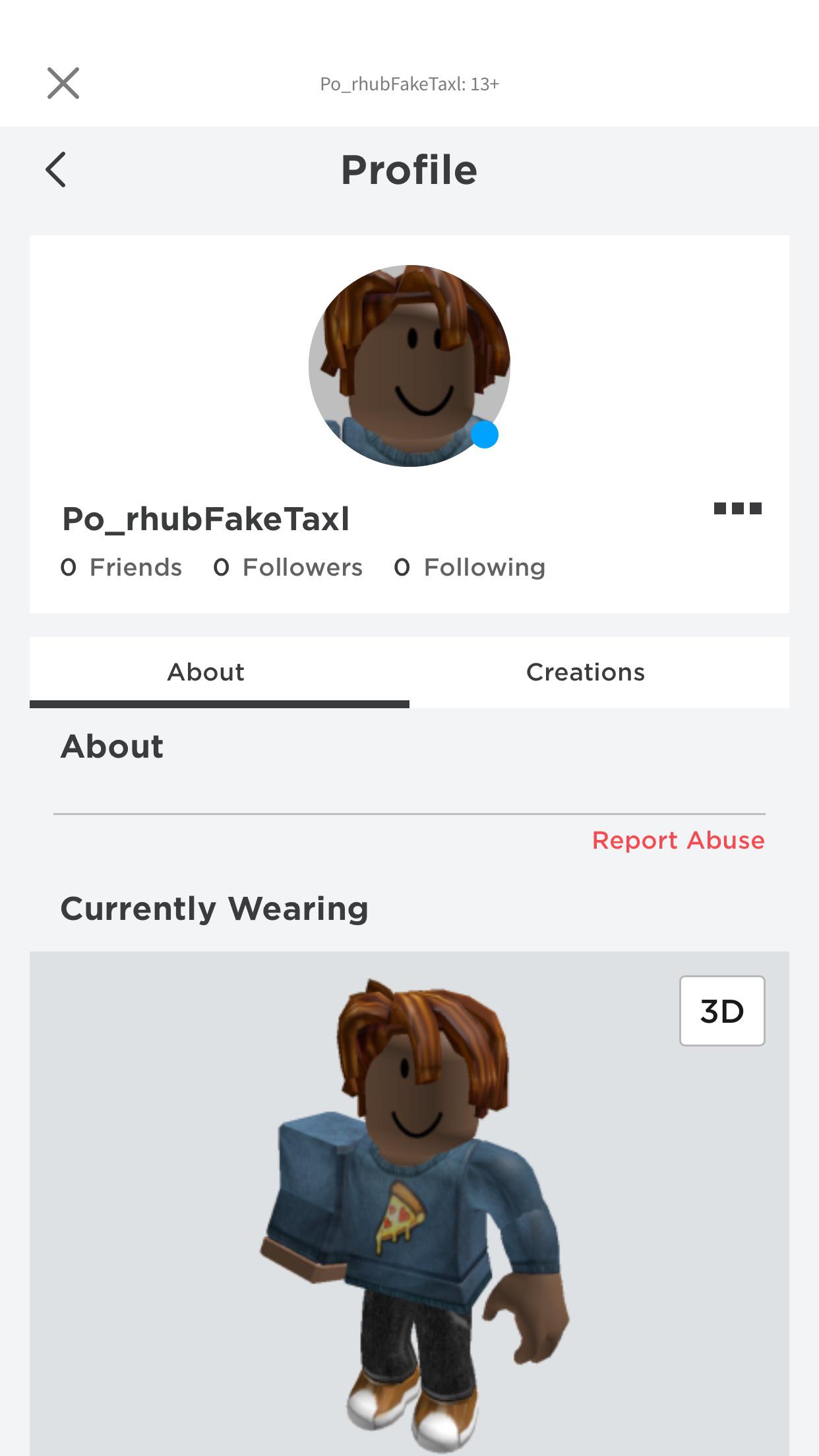Click the back arrow chevron
This screenshot has height=1456, width=819.
tap(56, 169)
